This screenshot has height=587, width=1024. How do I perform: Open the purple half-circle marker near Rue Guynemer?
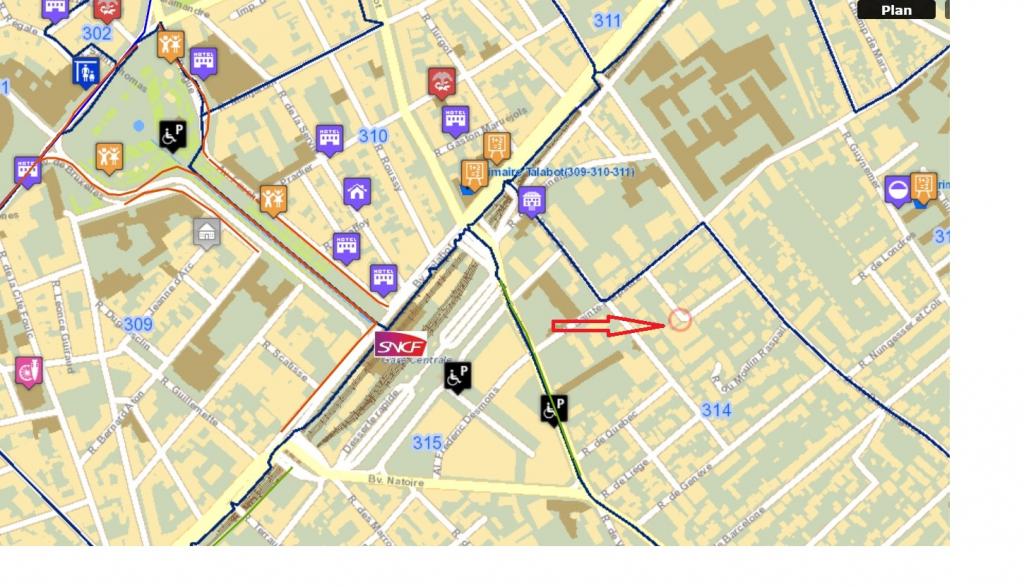[x=898, y=188]
